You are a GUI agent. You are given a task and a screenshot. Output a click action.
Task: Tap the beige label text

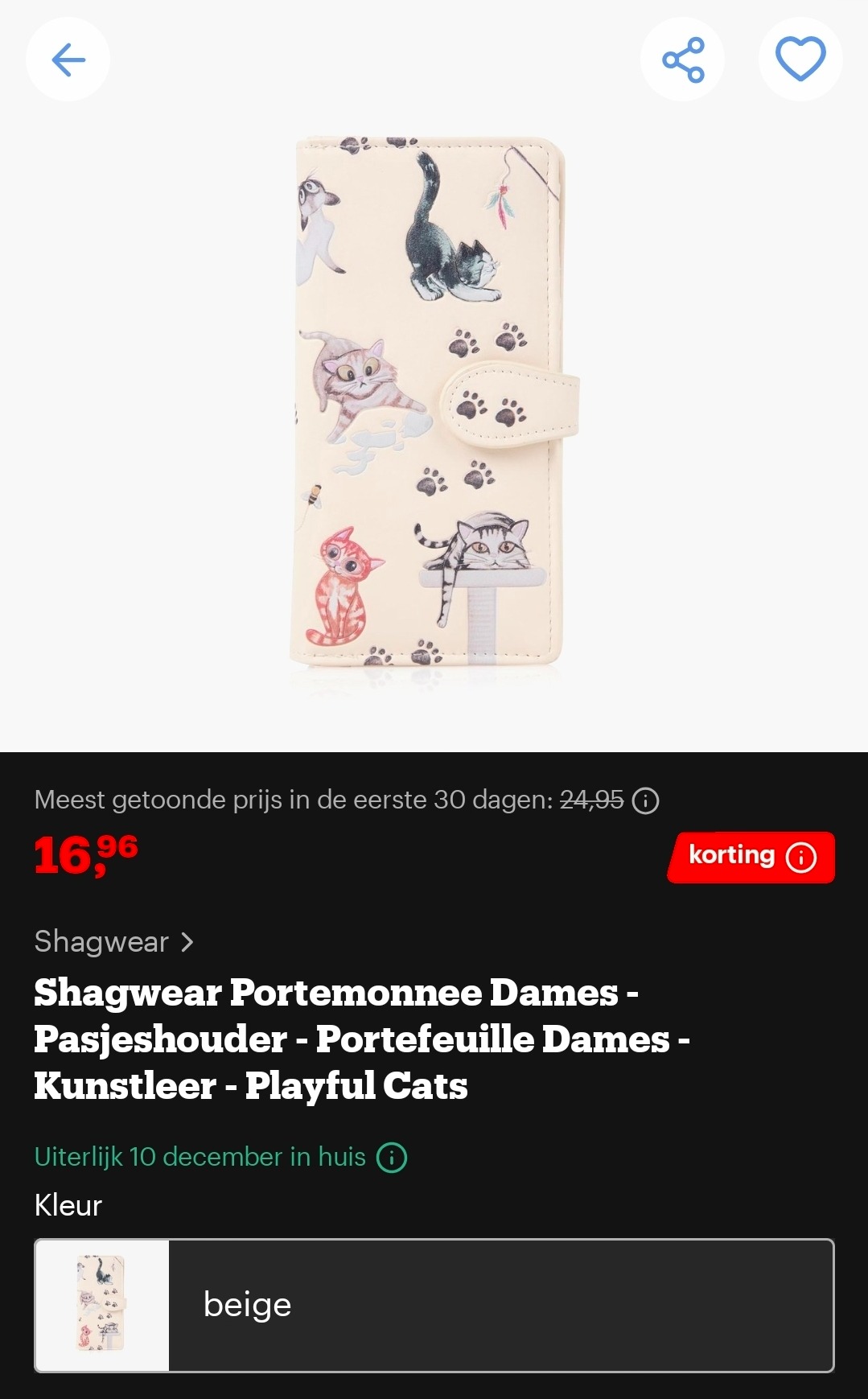[246, 1306]
